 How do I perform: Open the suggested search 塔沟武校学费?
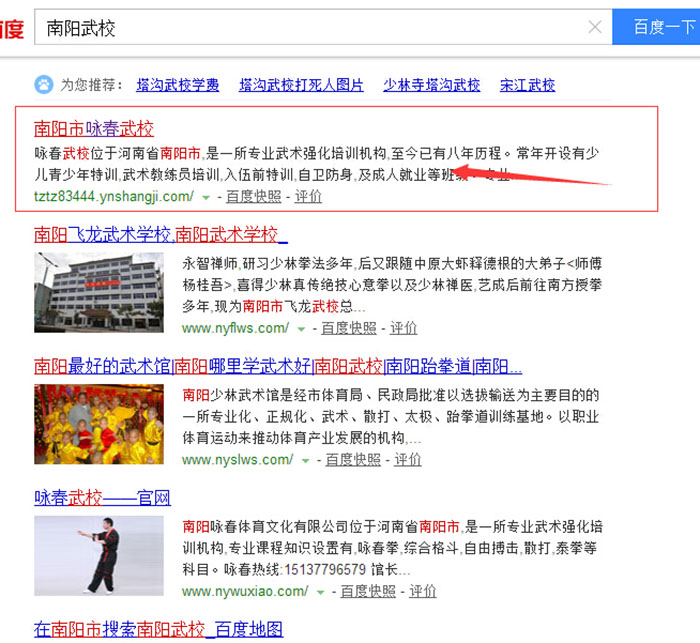click(178, 85)
